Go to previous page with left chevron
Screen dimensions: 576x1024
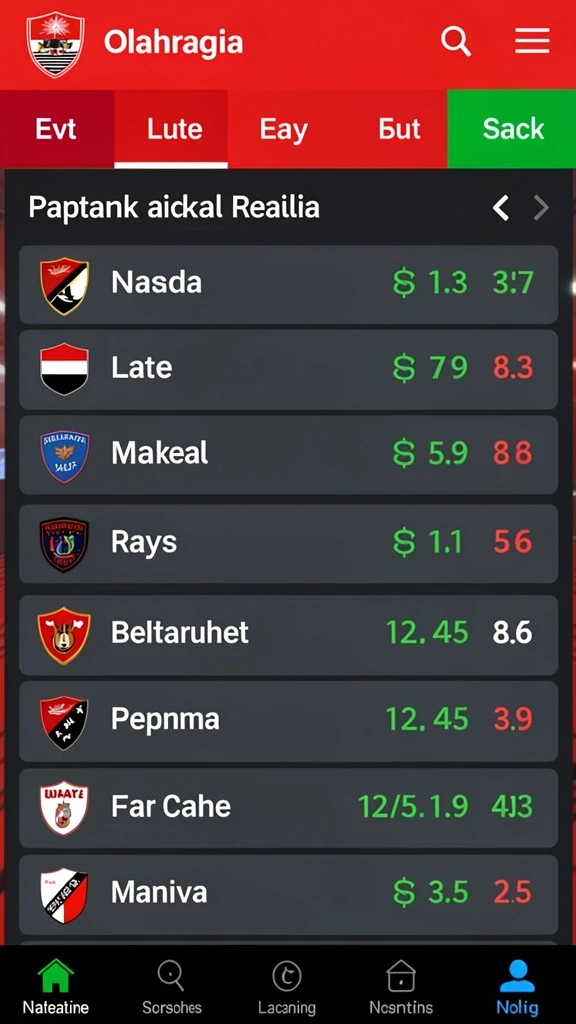(x=501, y=208)
